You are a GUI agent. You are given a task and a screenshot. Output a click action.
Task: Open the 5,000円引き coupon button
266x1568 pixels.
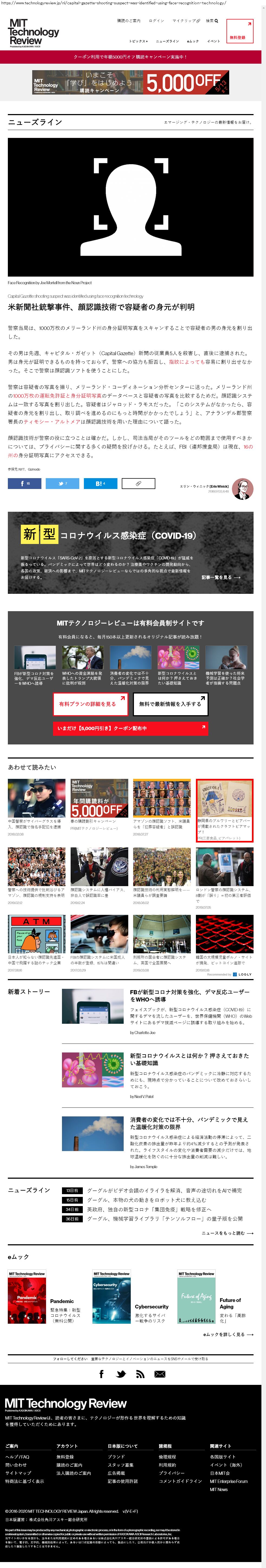pos(130,727)
